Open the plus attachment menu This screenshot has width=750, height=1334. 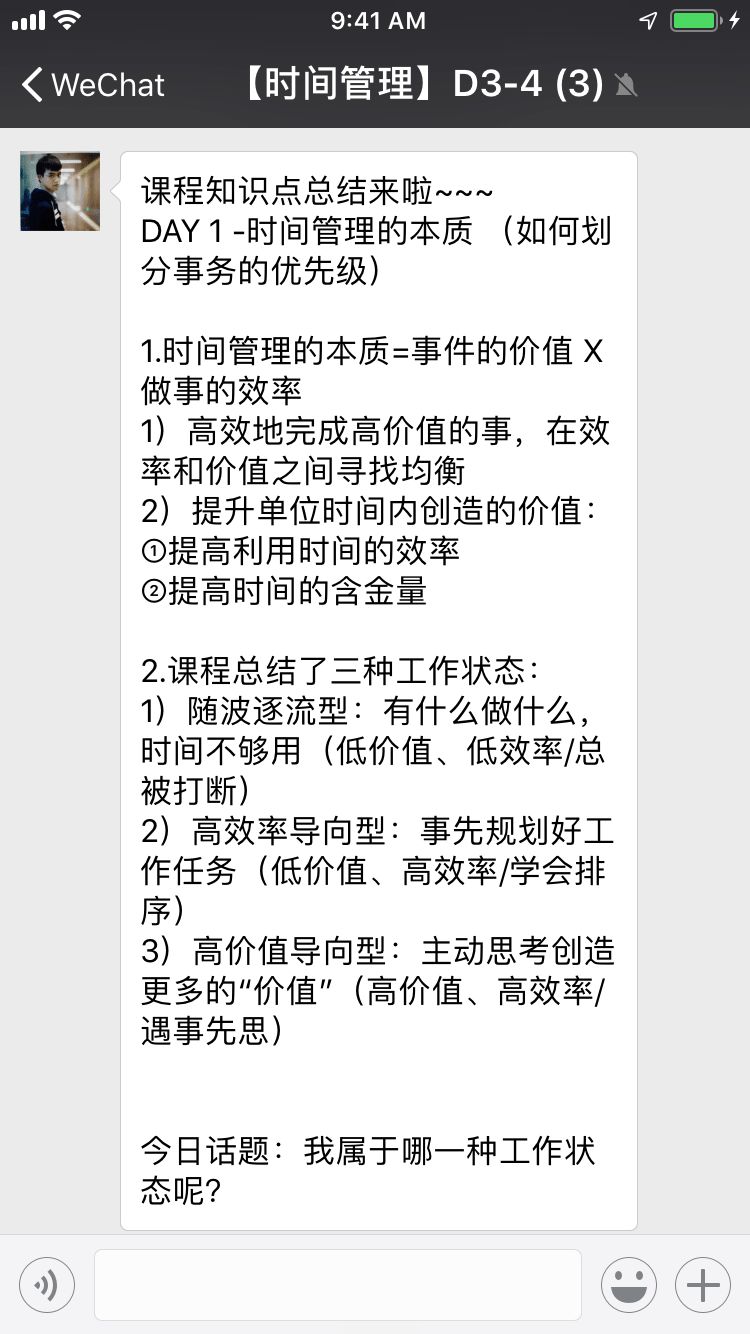703,1285
